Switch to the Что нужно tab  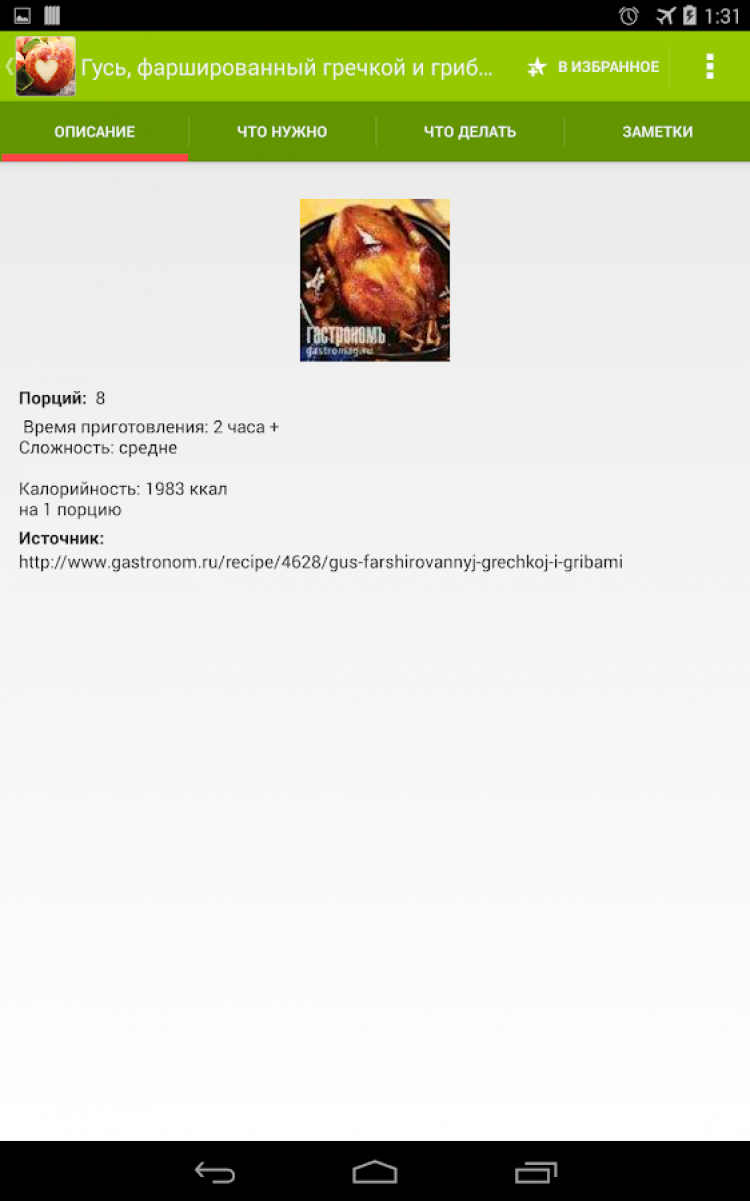tap(282, 132)
